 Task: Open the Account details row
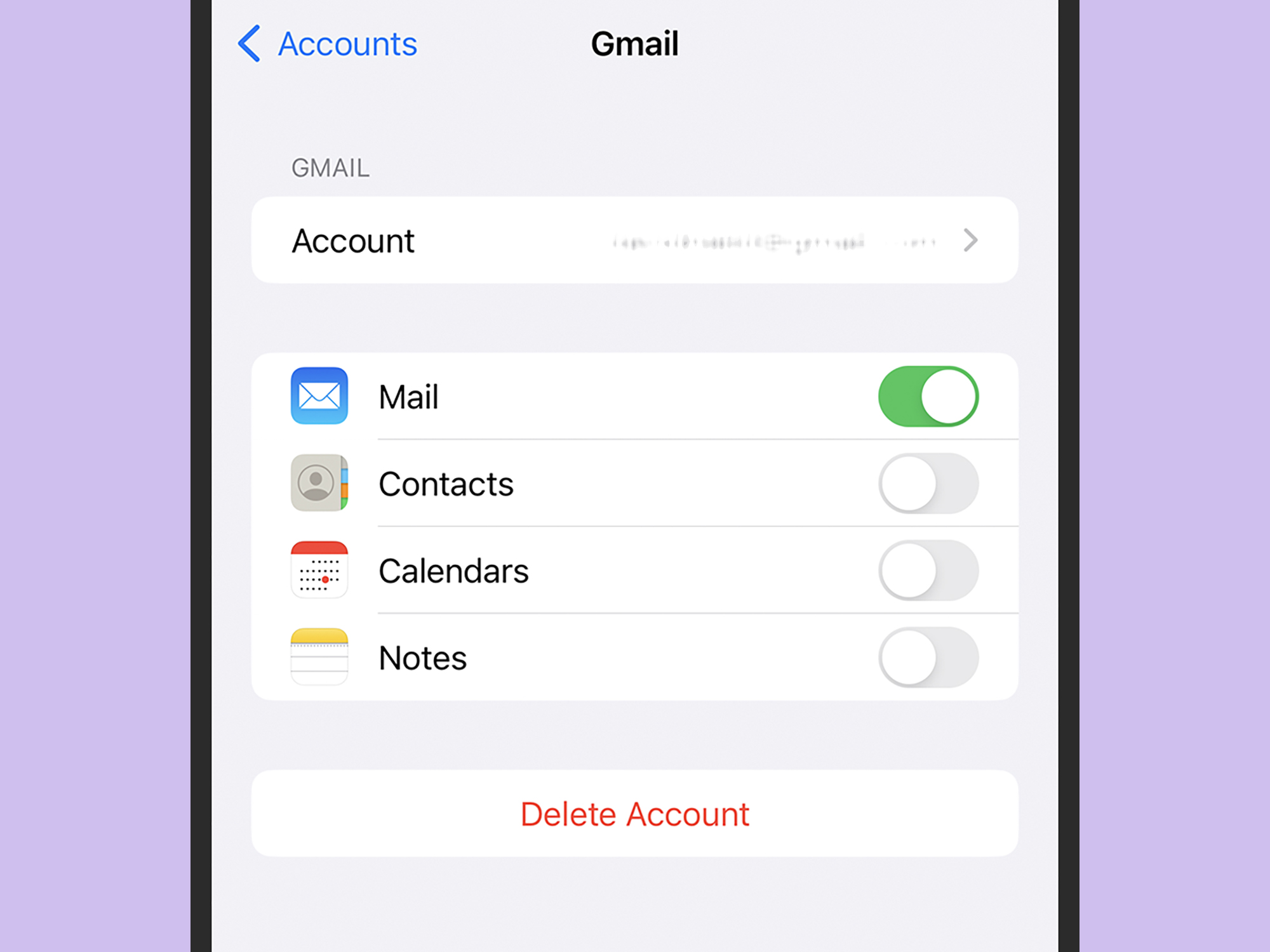635,241
